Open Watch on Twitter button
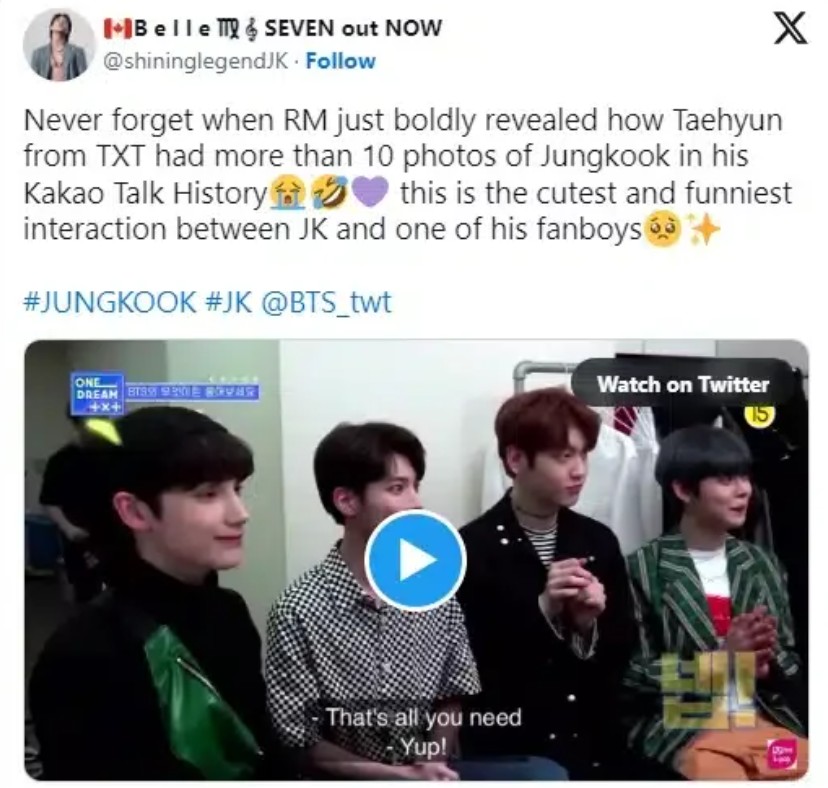Viewport: 828px width, 788px height. [683, 384]
